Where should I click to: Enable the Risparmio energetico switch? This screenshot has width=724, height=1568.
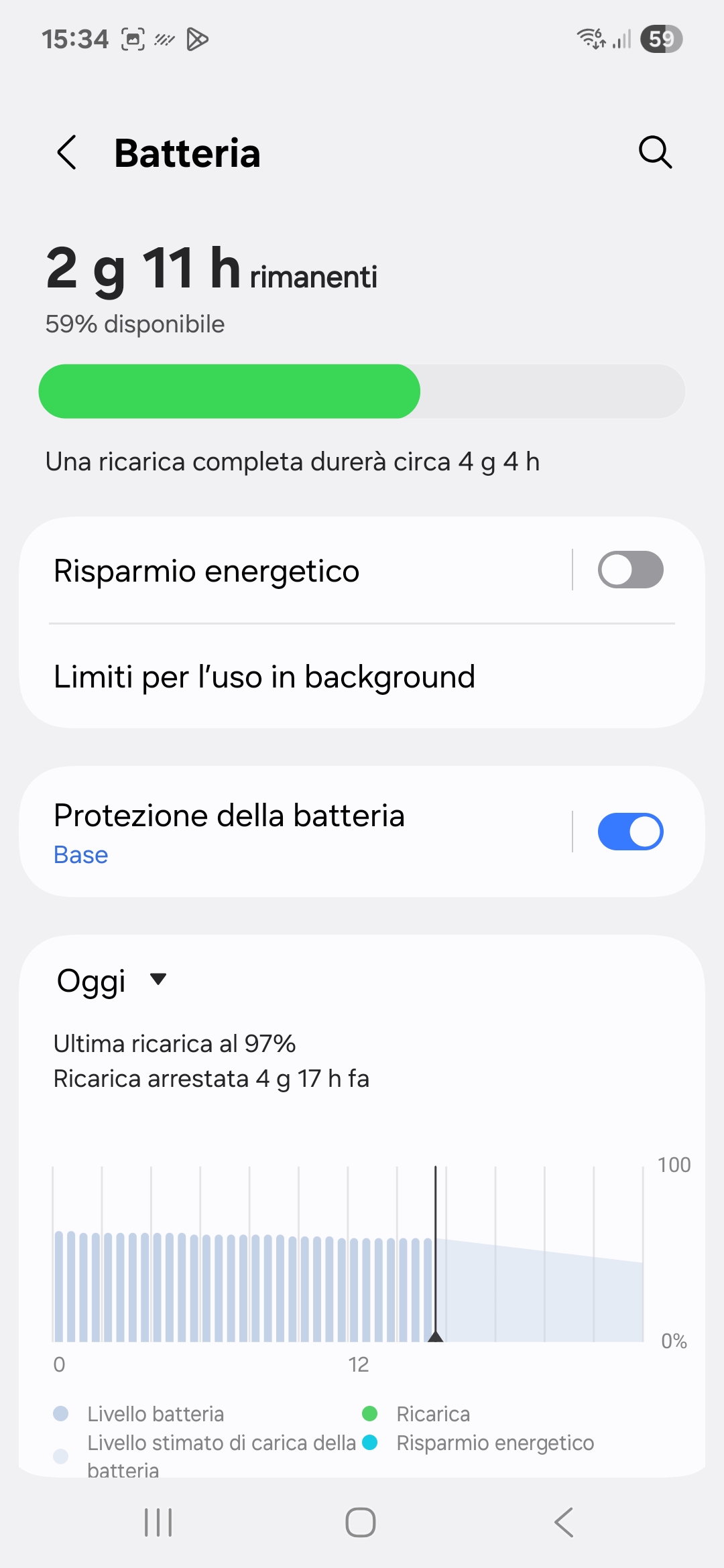(630, 570)
